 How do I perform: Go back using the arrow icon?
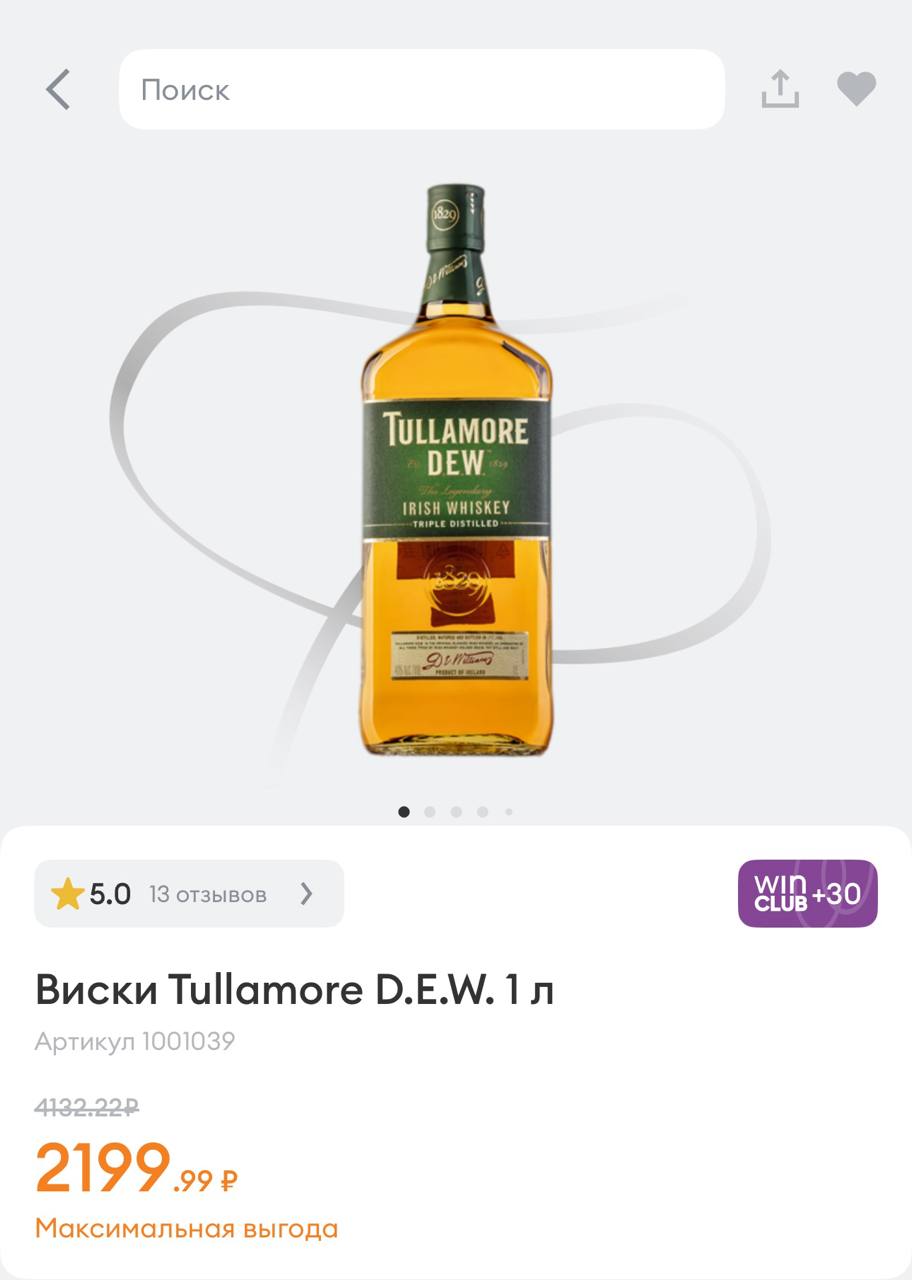(58, 90)
